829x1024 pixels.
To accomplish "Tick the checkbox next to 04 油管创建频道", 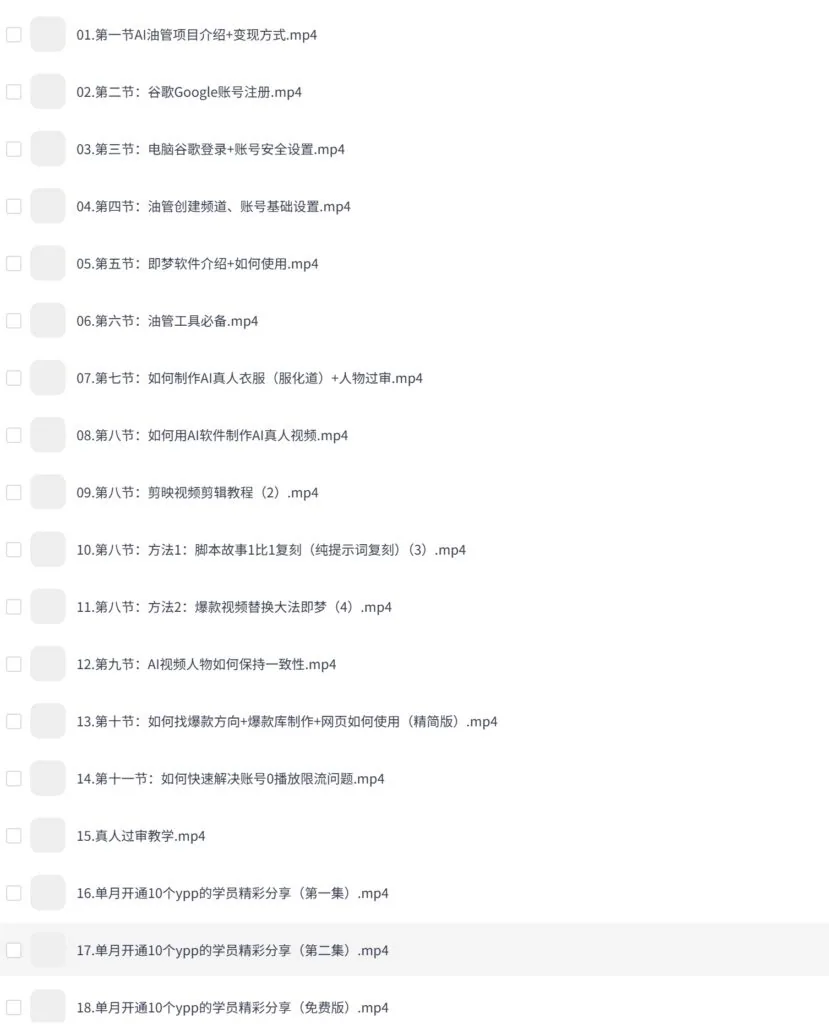I will (14, 206).
